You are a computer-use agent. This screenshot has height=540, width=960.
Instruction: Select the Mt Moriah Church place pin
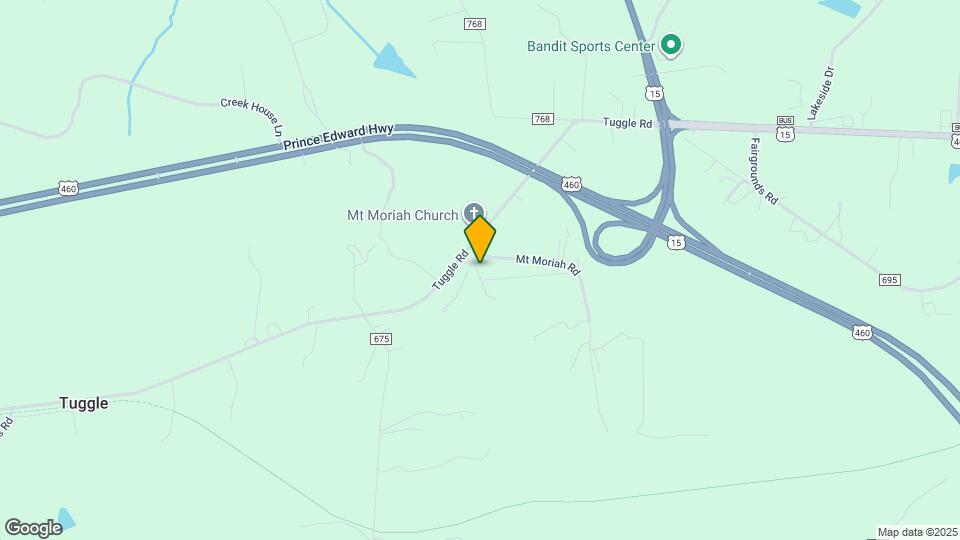click(x=475, y=211)
